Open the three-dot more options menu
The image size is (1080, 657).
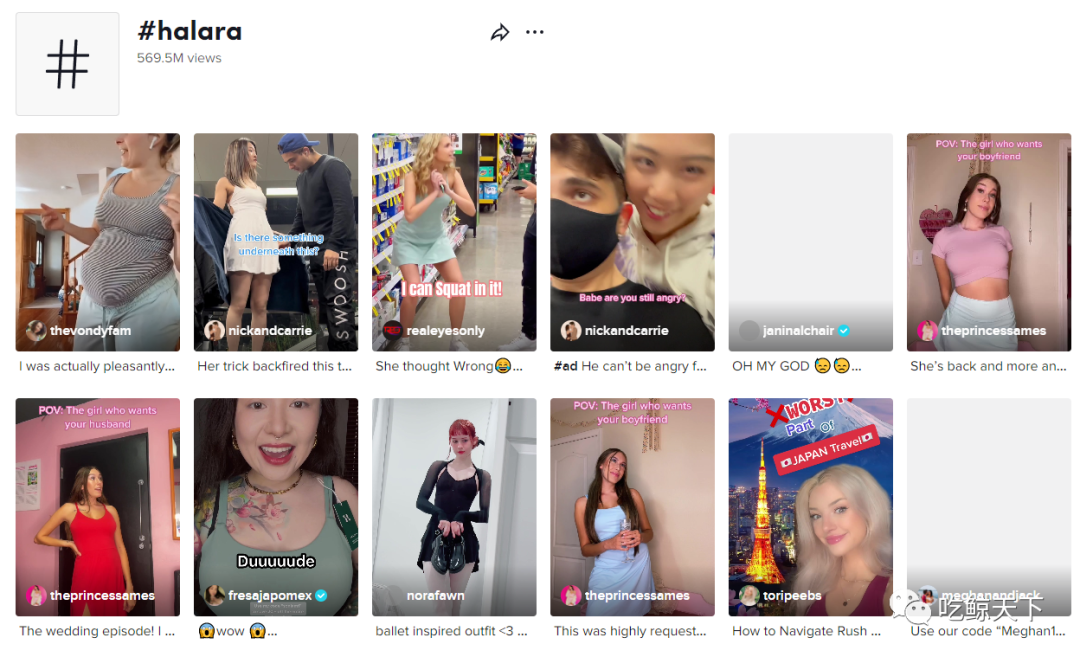pyautogui.click(x=535, y=32)
